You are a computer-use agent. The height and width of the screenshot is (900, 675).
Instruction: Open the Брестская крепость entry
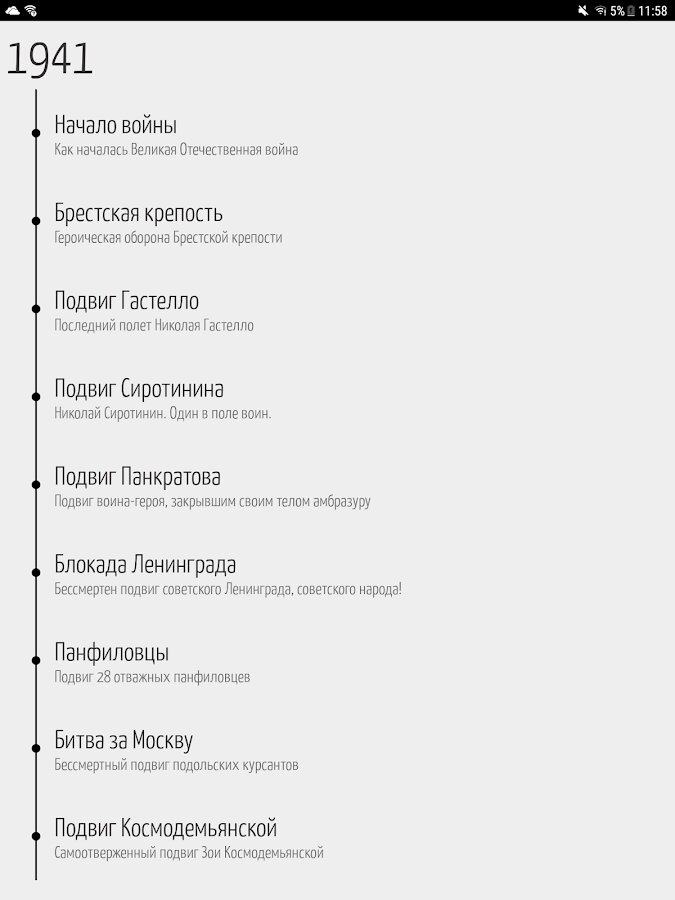tap(138, 214)
